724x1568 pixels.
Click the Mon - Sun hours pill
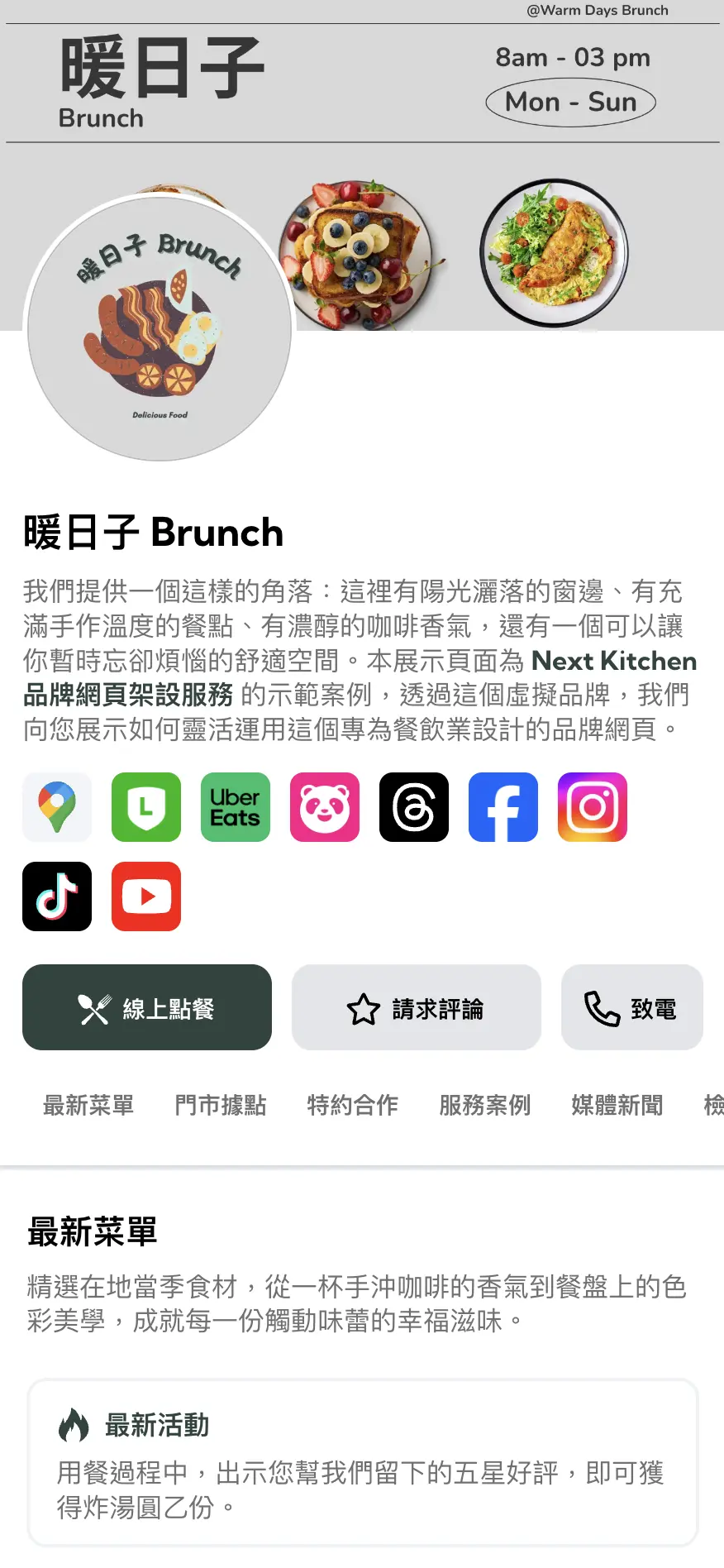(570, 102)
